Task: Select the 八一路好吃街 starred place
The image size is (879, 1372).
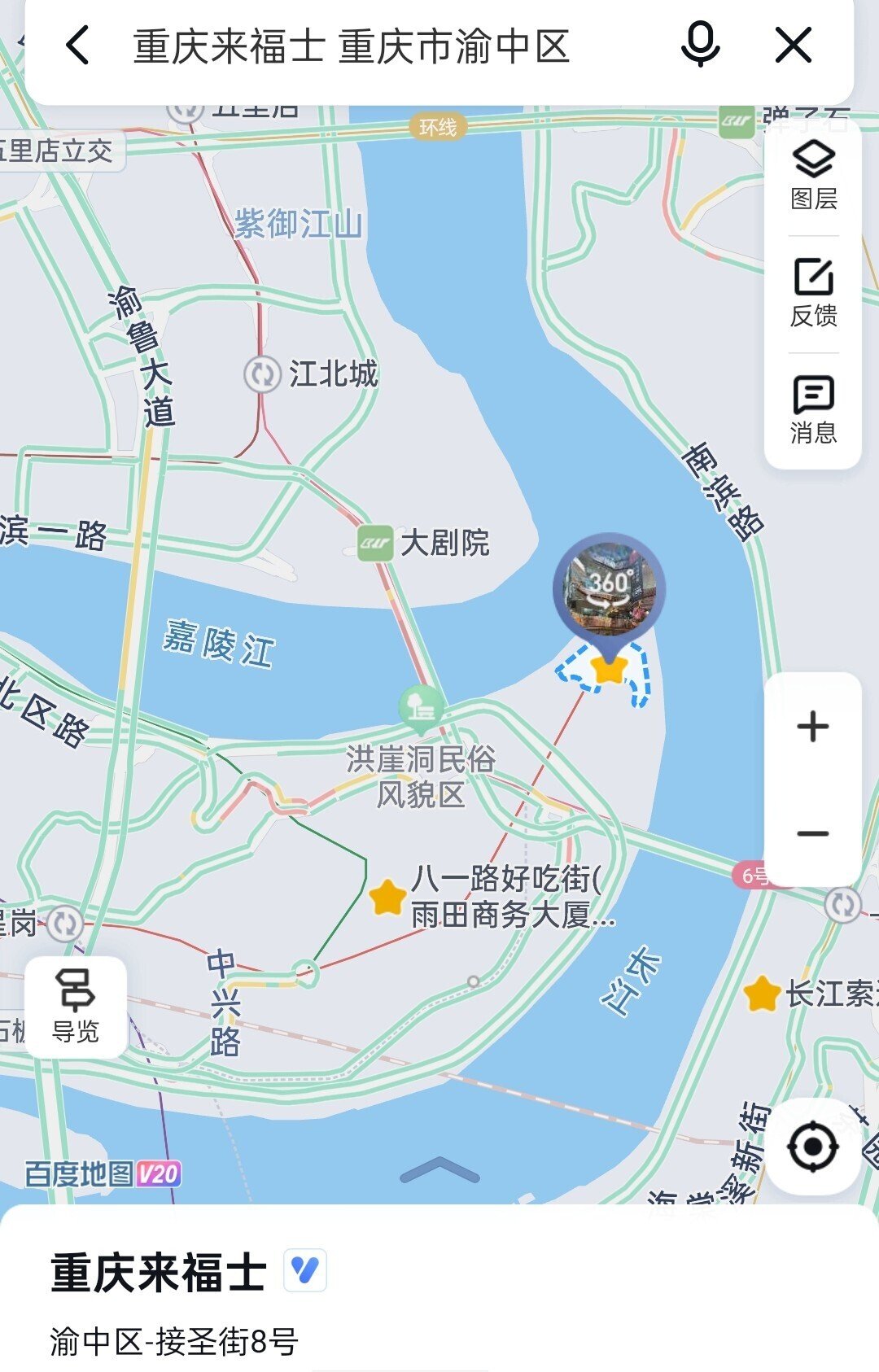Action: tap(387, 897)
